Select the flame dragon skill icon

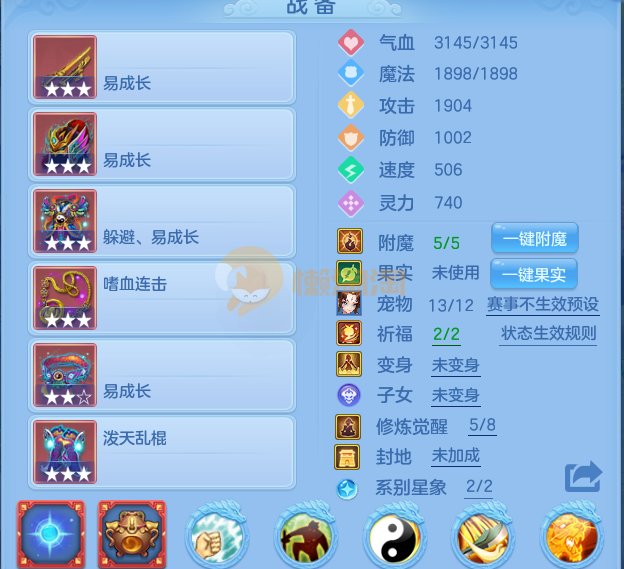point(571,538)
